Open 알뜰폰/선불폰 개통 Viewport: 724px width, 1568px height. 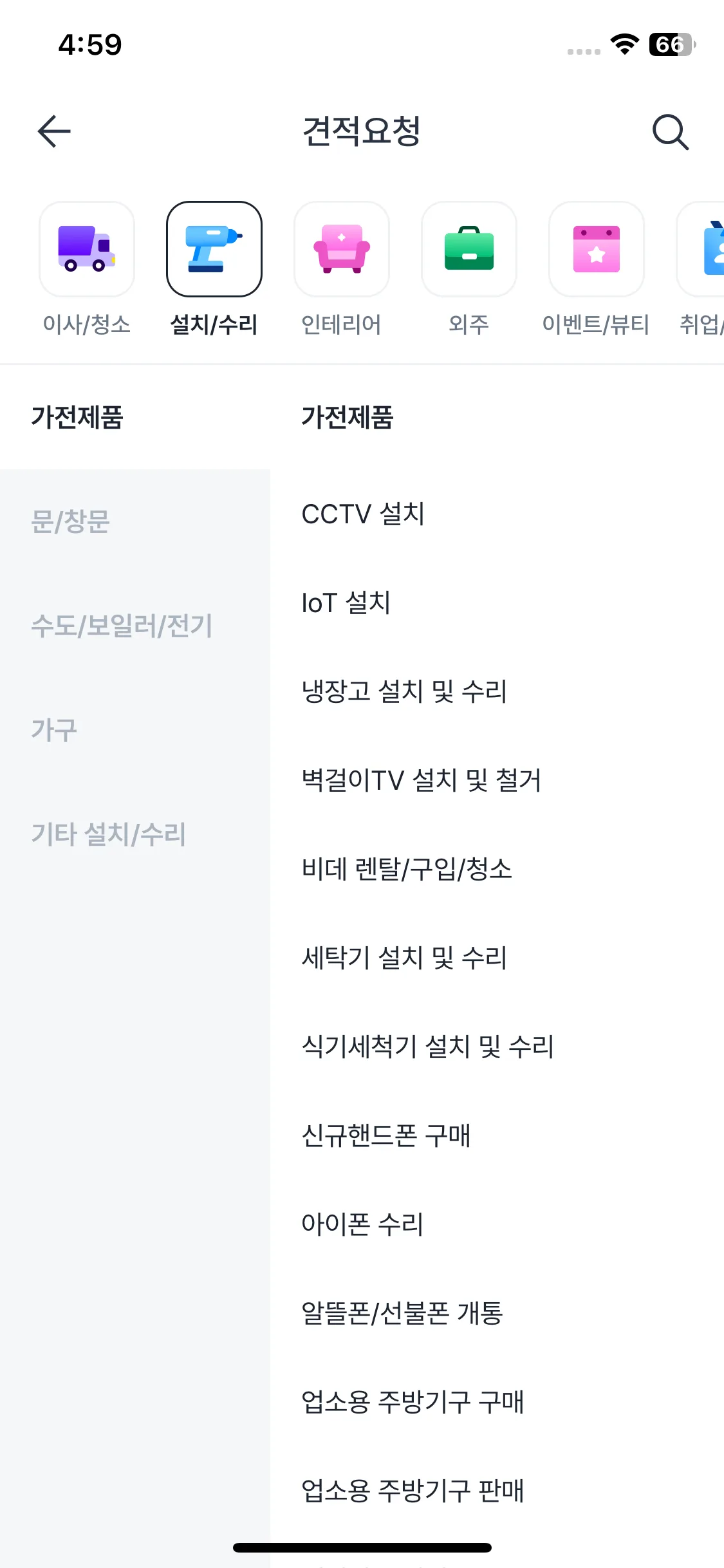click(402, 1313)
